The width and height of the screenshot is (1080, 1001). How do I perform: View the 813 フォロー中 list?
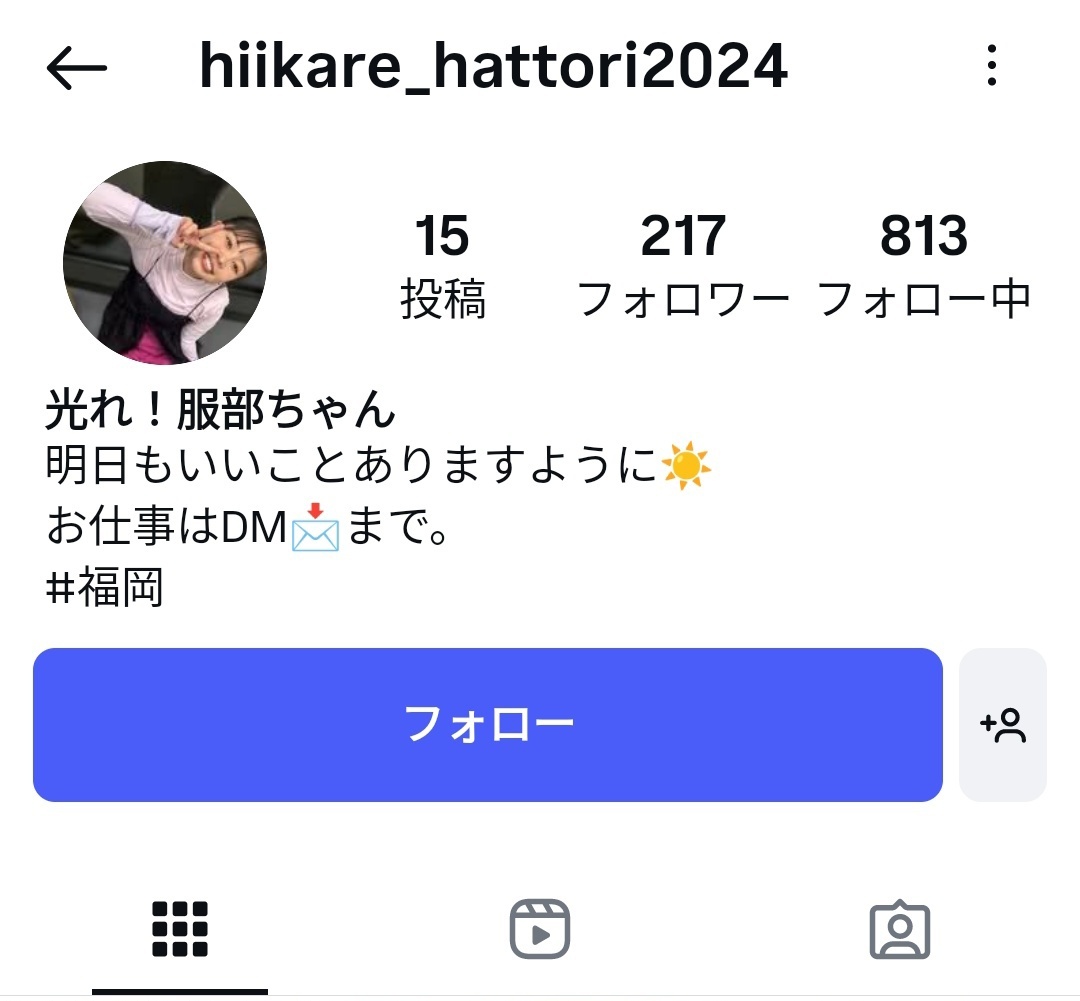coord(924,265)
